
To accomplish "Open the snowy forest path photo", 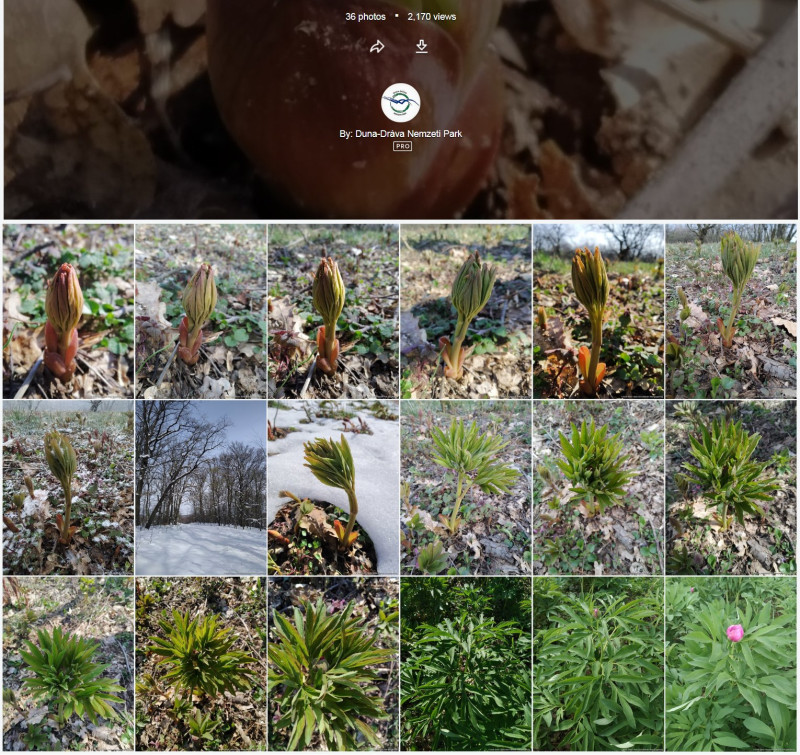I will [201, 487].
